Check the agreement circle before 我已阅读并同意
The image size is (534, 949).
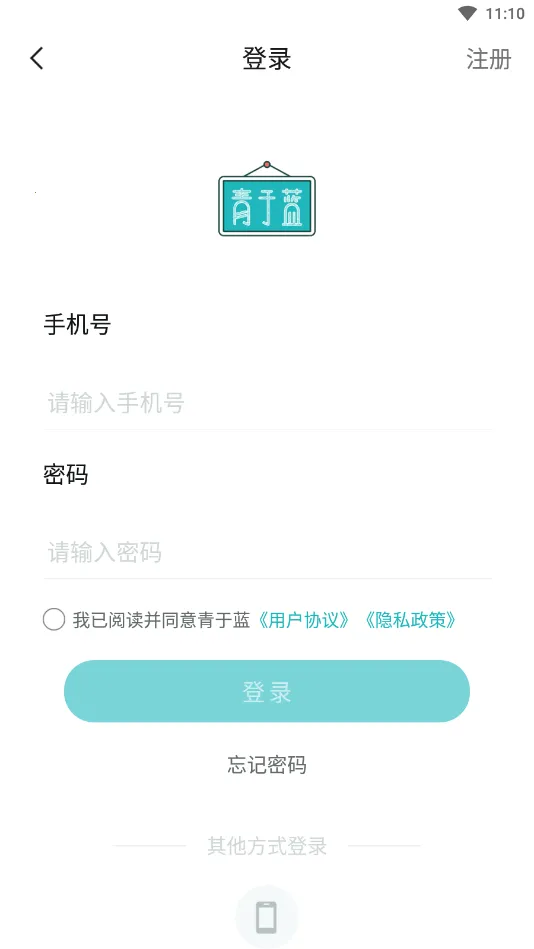[54, 620]
